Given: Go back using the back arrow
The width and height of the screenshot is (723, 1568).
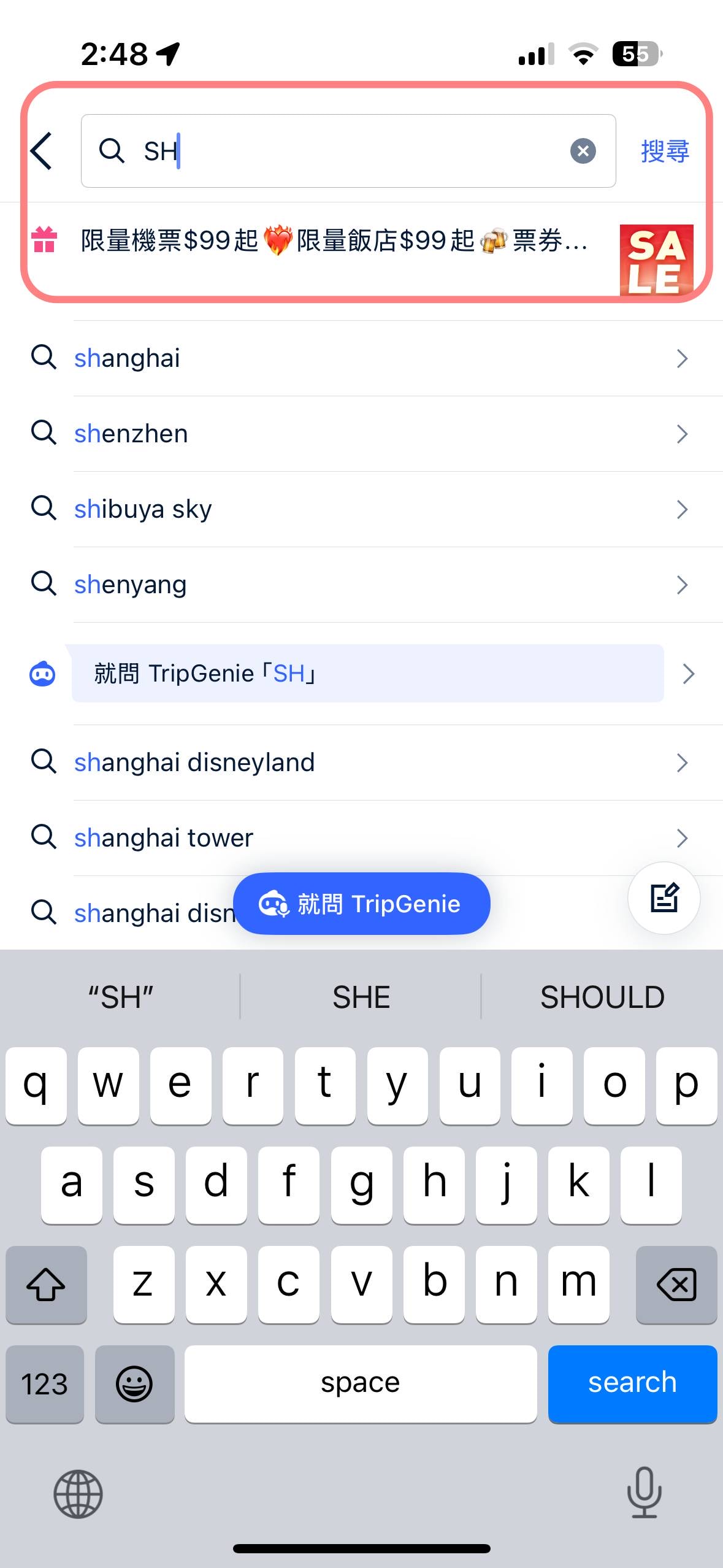Looking at the screenshot, I should pos(42,151).
